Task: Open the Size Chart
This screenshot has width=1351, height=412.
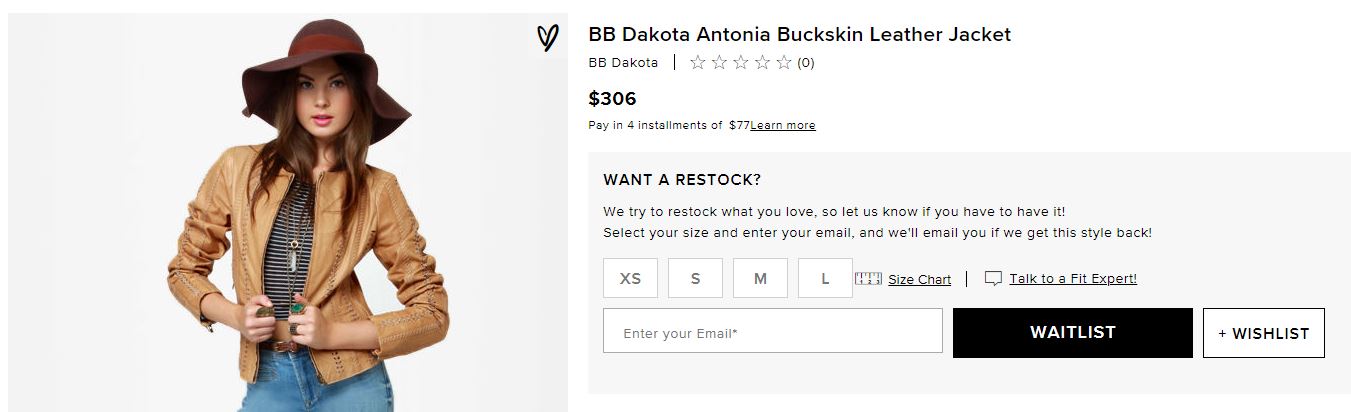Action: click(x=918, y=279)
